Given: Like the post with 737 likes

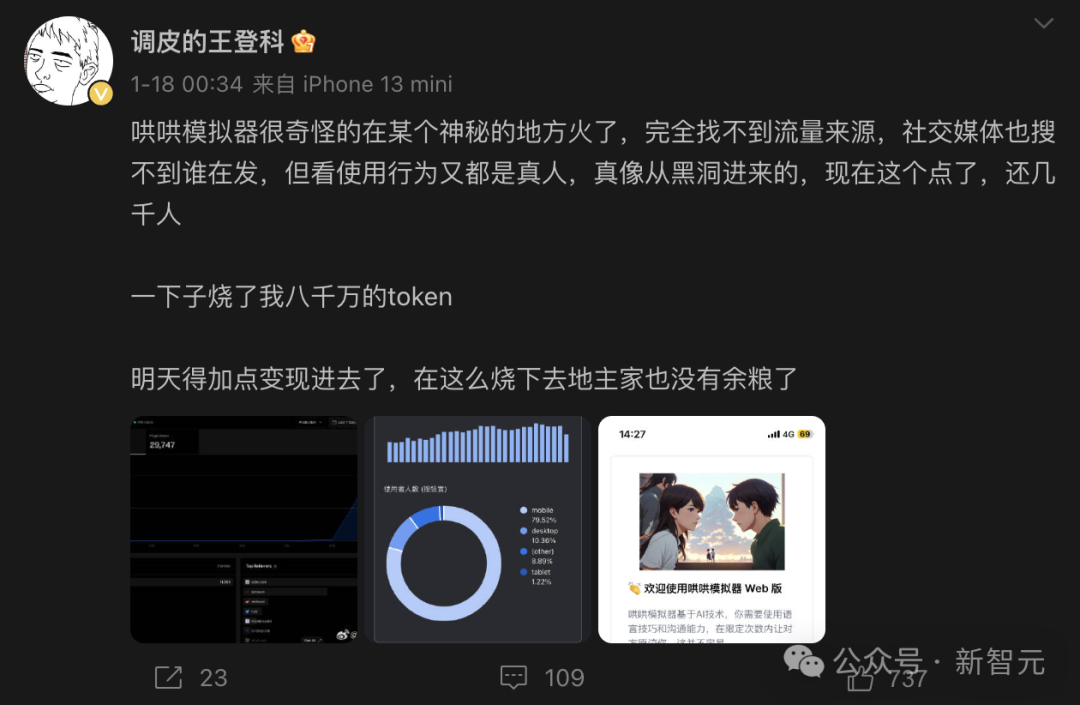Looking at the screenshot, I should tap(860, 680).
